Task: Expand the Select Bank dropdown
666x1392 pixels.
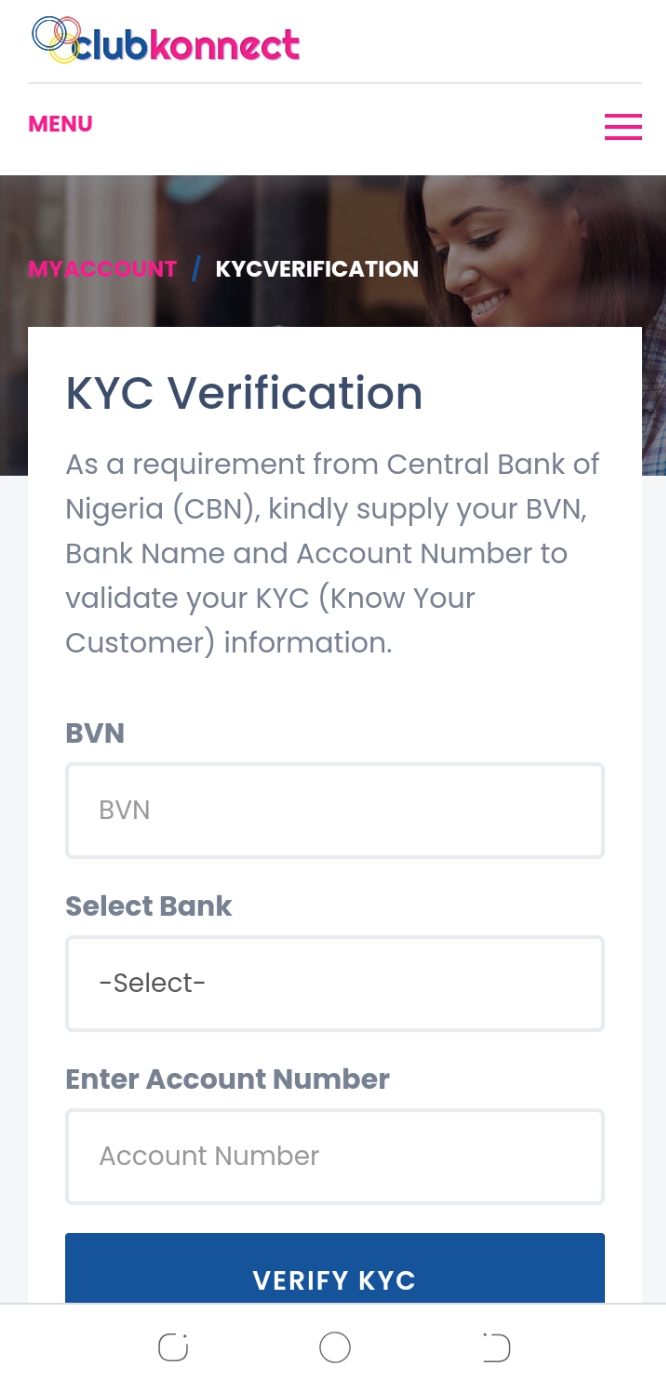Action: [x=334, y=983]
